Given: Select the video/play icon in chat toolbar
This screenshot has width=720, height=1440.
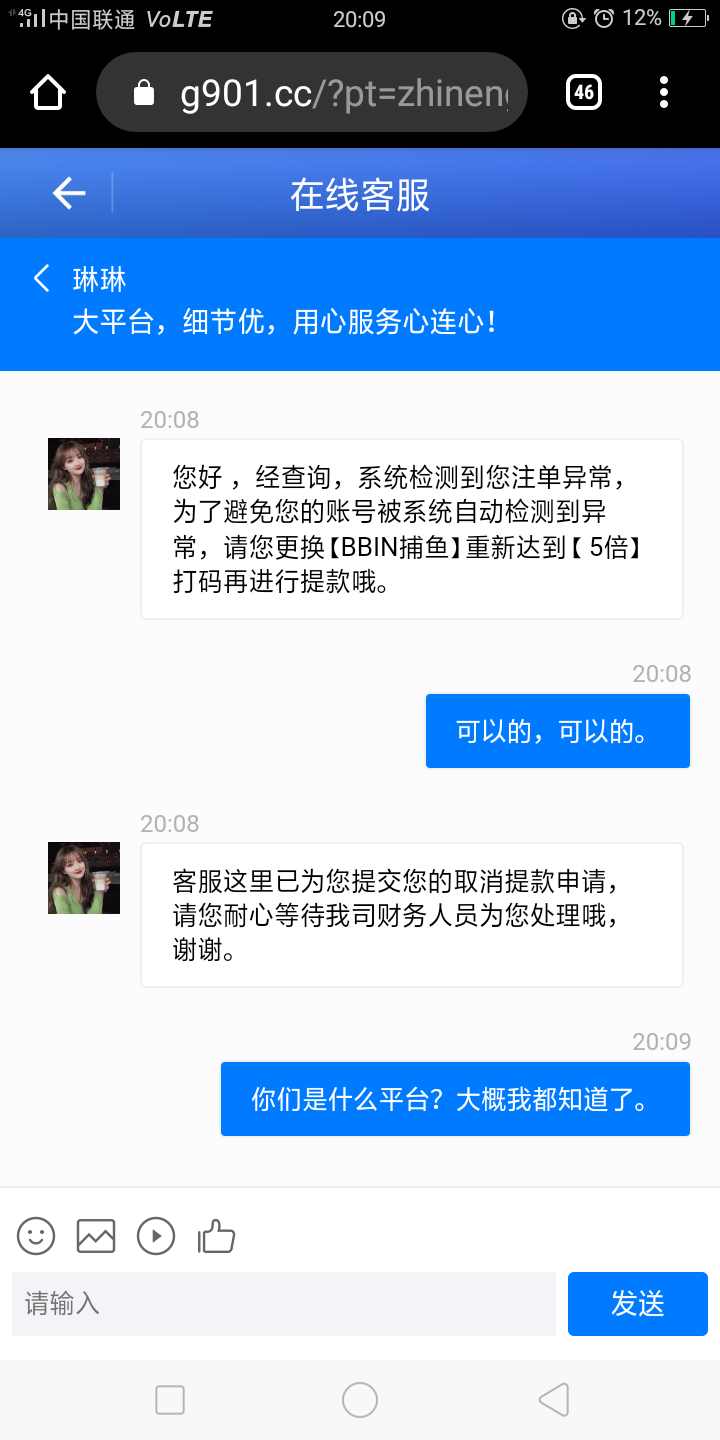Looking at the screenshot, I should click(x=156, y=1236).
